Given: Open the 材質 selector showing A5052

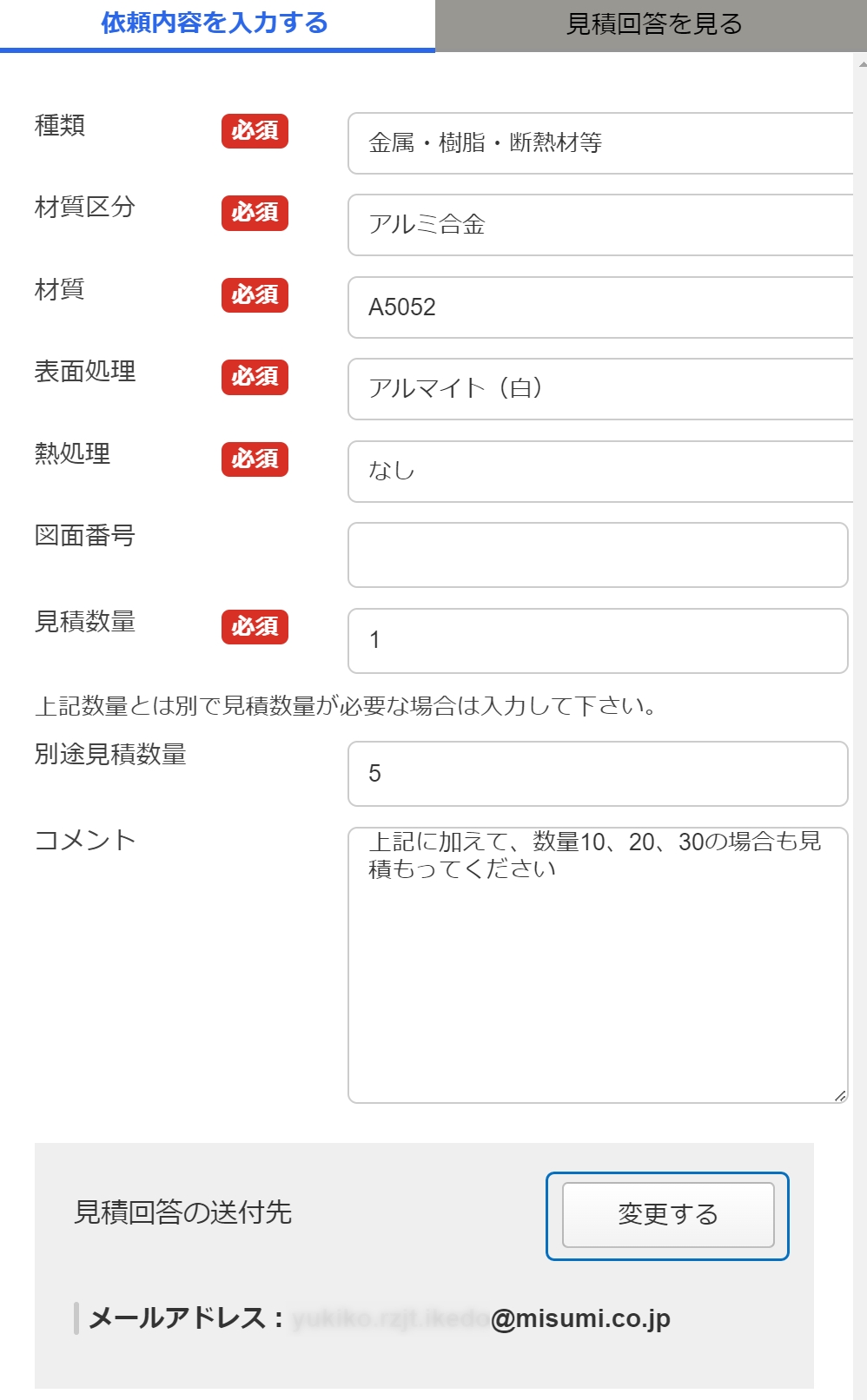Looking at the screenshot, I should [599, 307].
